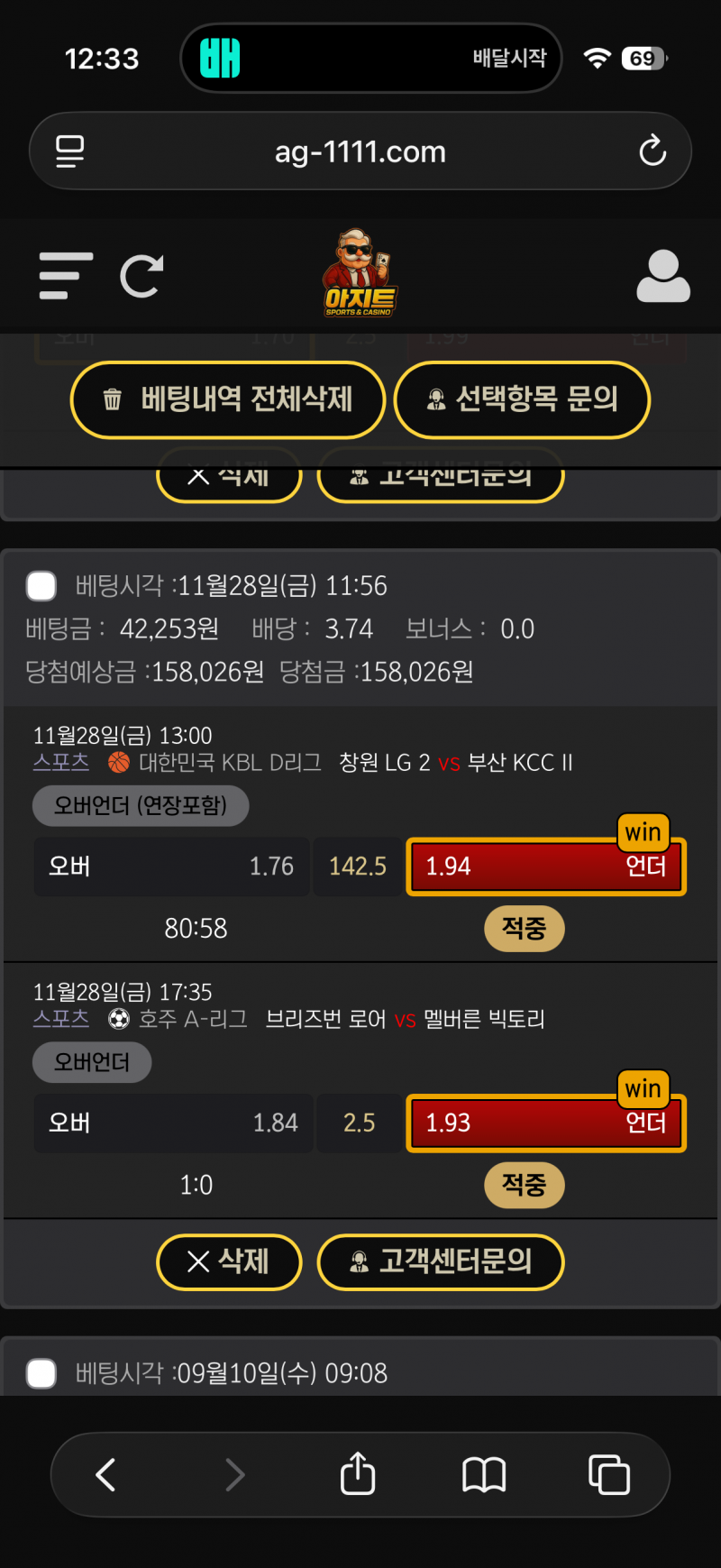The height and width of the screenshot is (1568, 721).
Task: Tap the site refresh icon beside the menu
Action: pos(141,276)
